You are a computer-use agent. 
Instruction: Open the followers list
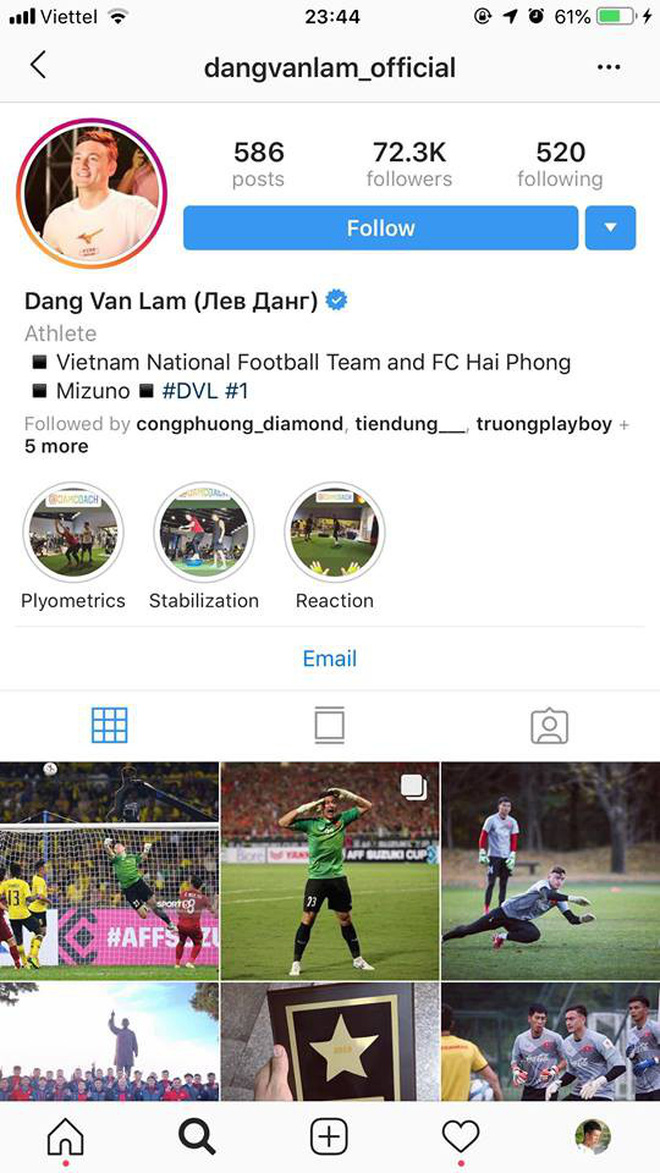tap(409, 164)
